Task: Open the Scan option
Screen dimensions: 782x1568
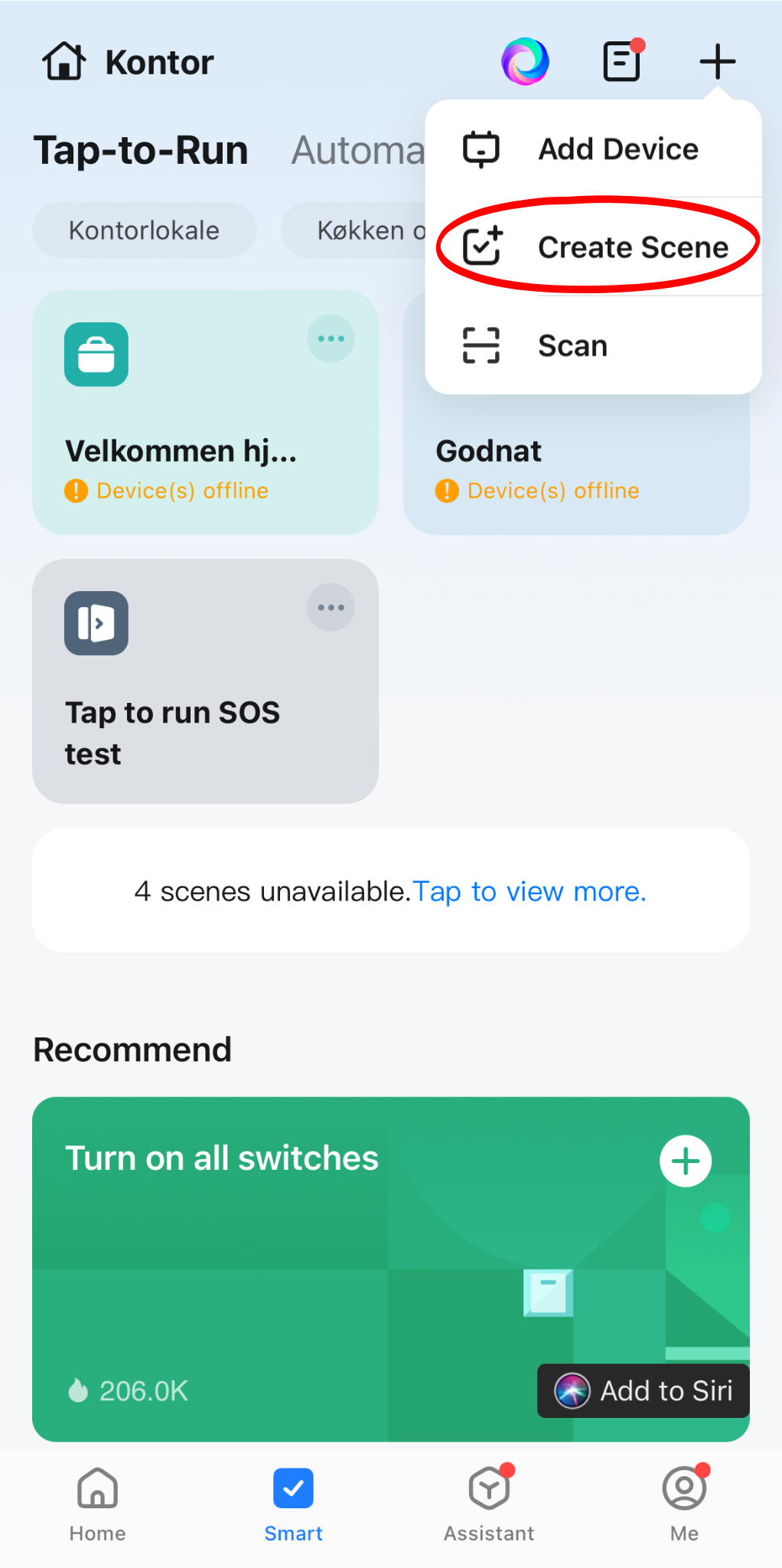Action: pos(593,345)
